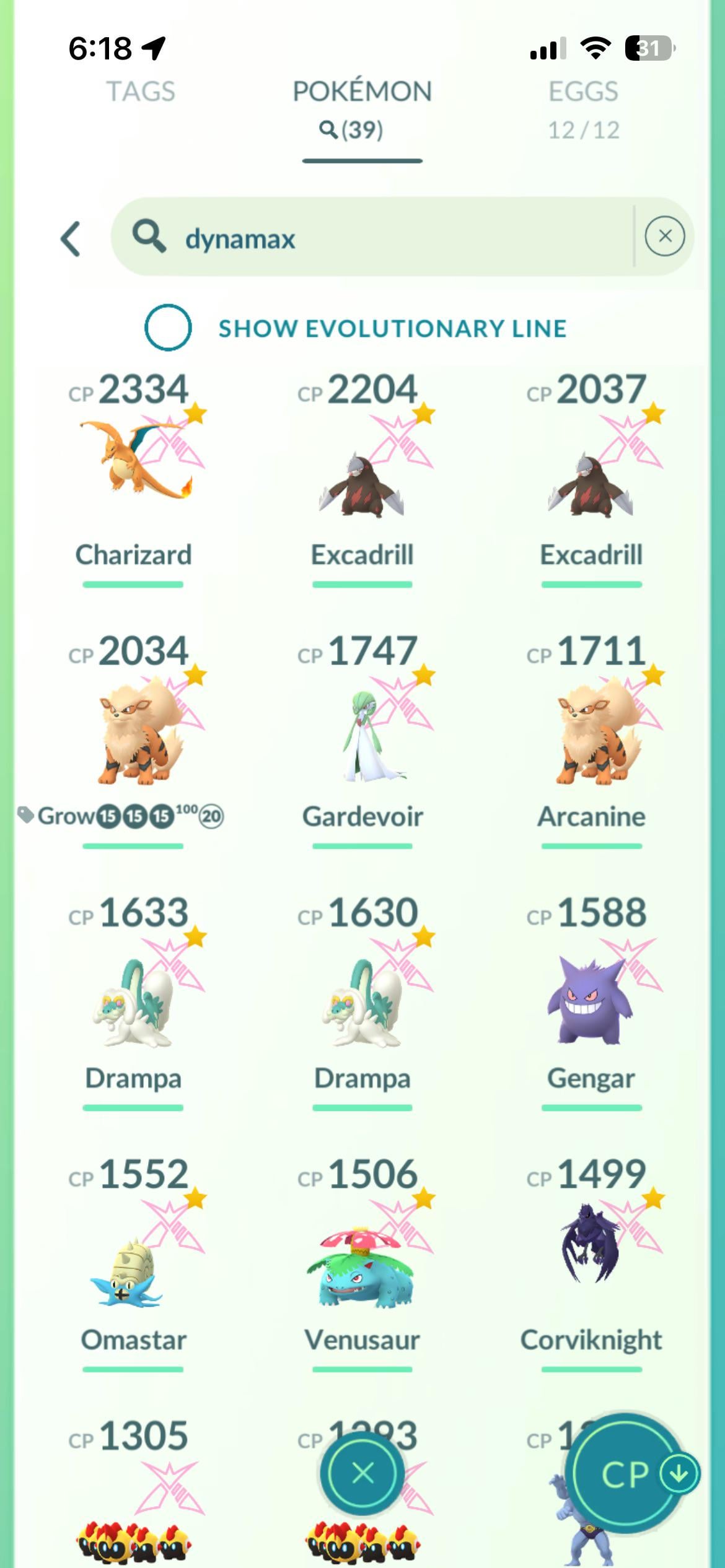Open Arcanine with CP 1711

coord(591,731)
